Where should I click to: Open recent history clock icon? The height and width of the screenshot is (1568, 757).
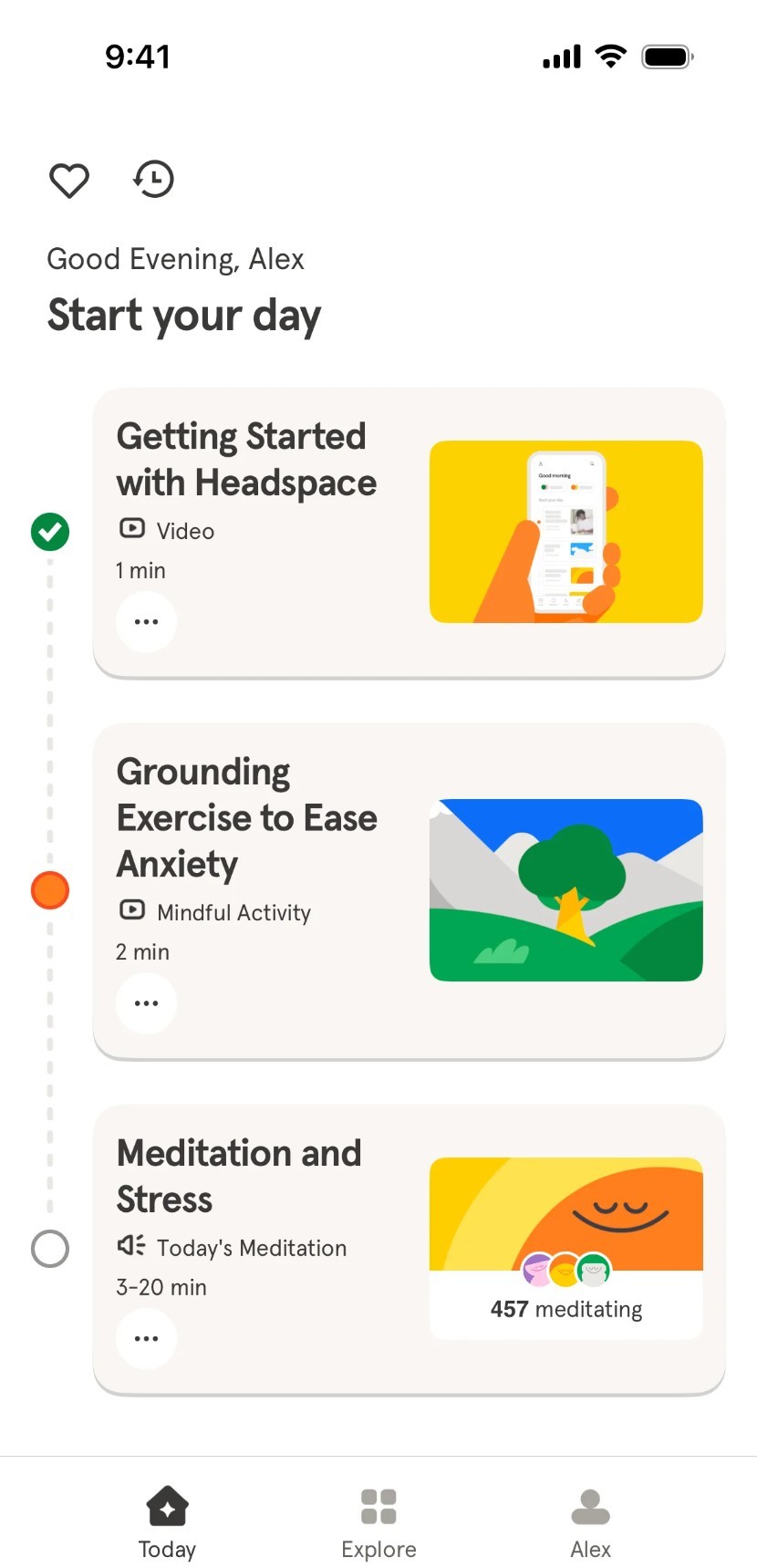(x=153, y=179)
